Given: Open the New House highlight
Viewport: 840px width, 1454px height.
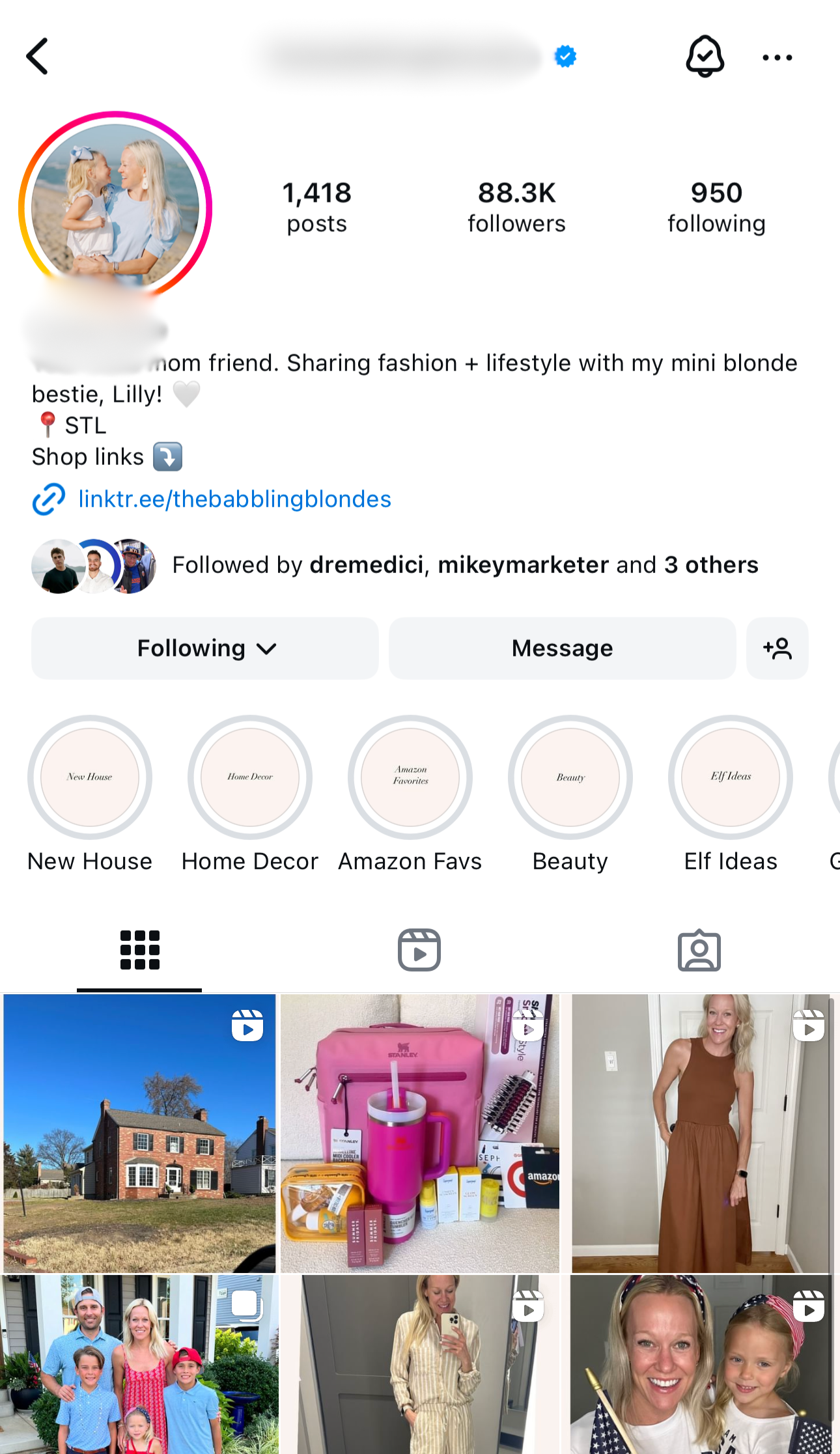Looking at the screenshot, I should pyautogui.click(x=90, y=777).
